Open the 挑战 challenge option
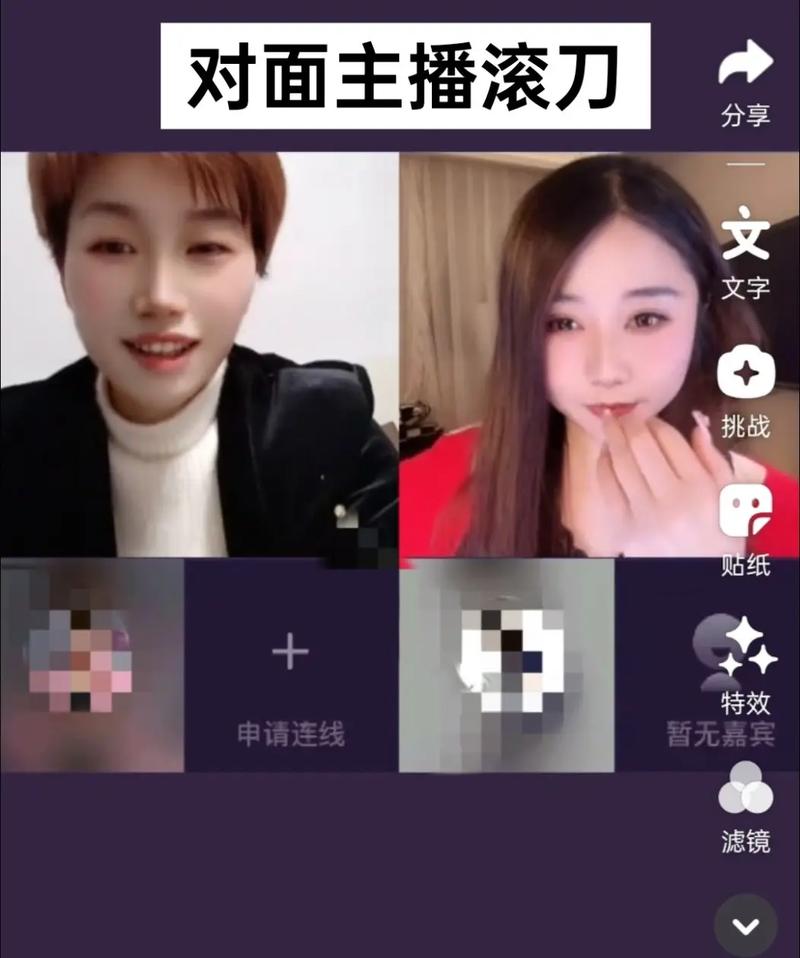The height and width of the screenshot is (958, 800). pyautogui.click(x=745, y=373)
